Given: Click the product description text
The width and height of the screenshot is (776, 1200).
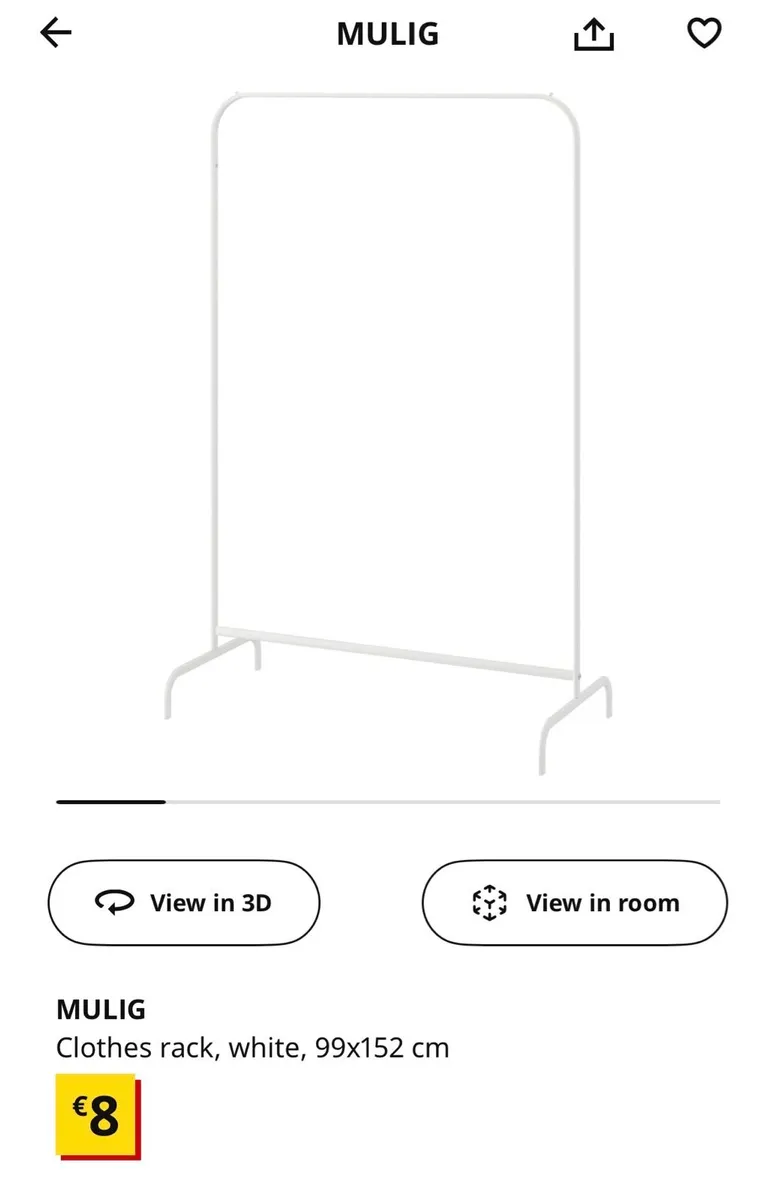Looking at the screenshot, I should [x=253, y=1048].
